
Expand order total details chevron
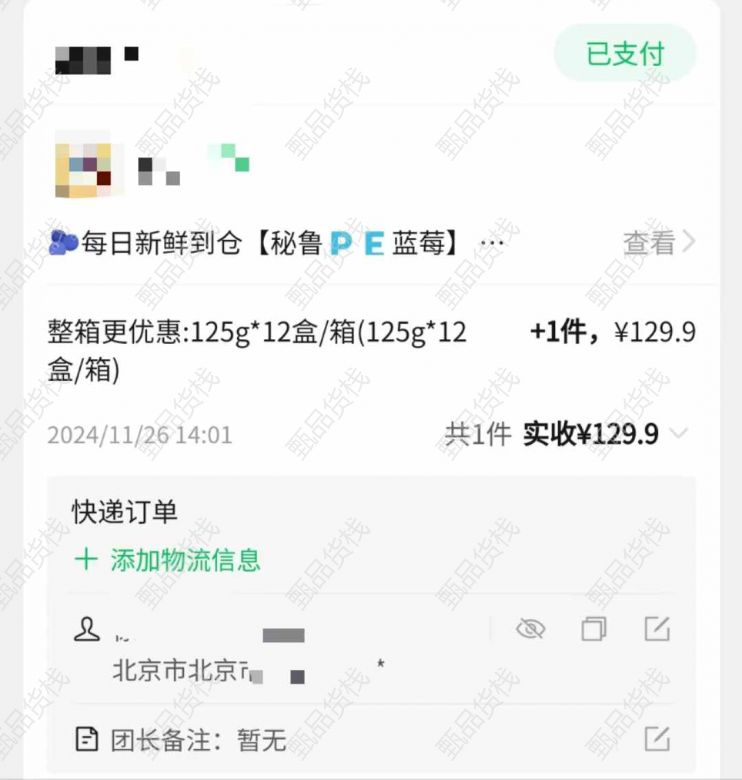pyautogui.click(x=679, y=434)
